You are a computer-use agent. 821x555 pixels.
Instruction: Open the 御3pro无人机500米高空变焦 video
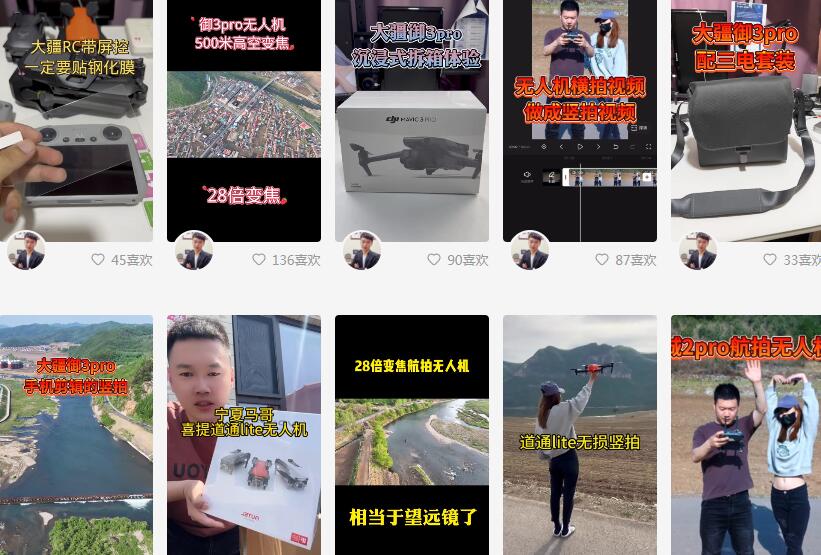click(x=244, y=120)
